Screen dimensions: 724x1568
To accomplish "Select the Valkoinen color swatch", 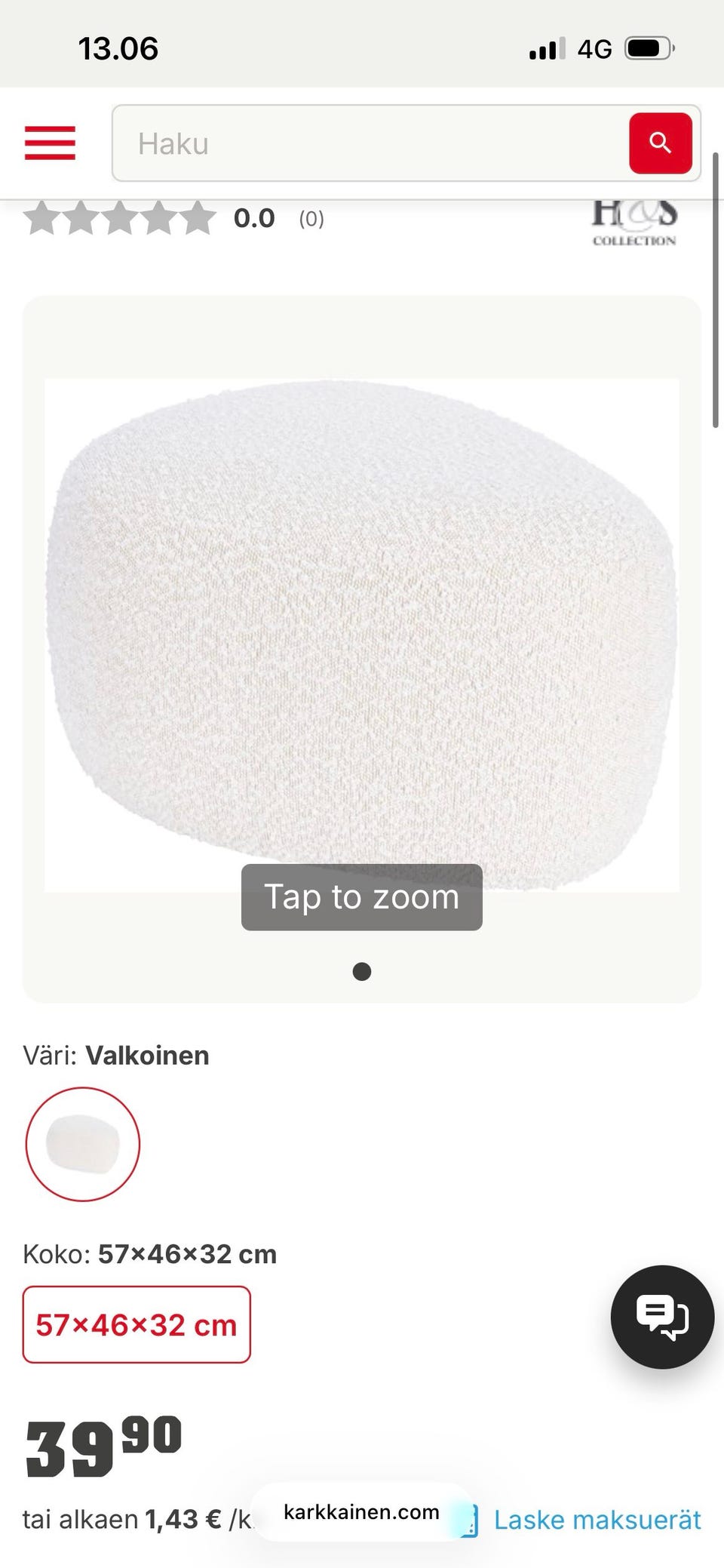I will click(x=83, y=1144).
